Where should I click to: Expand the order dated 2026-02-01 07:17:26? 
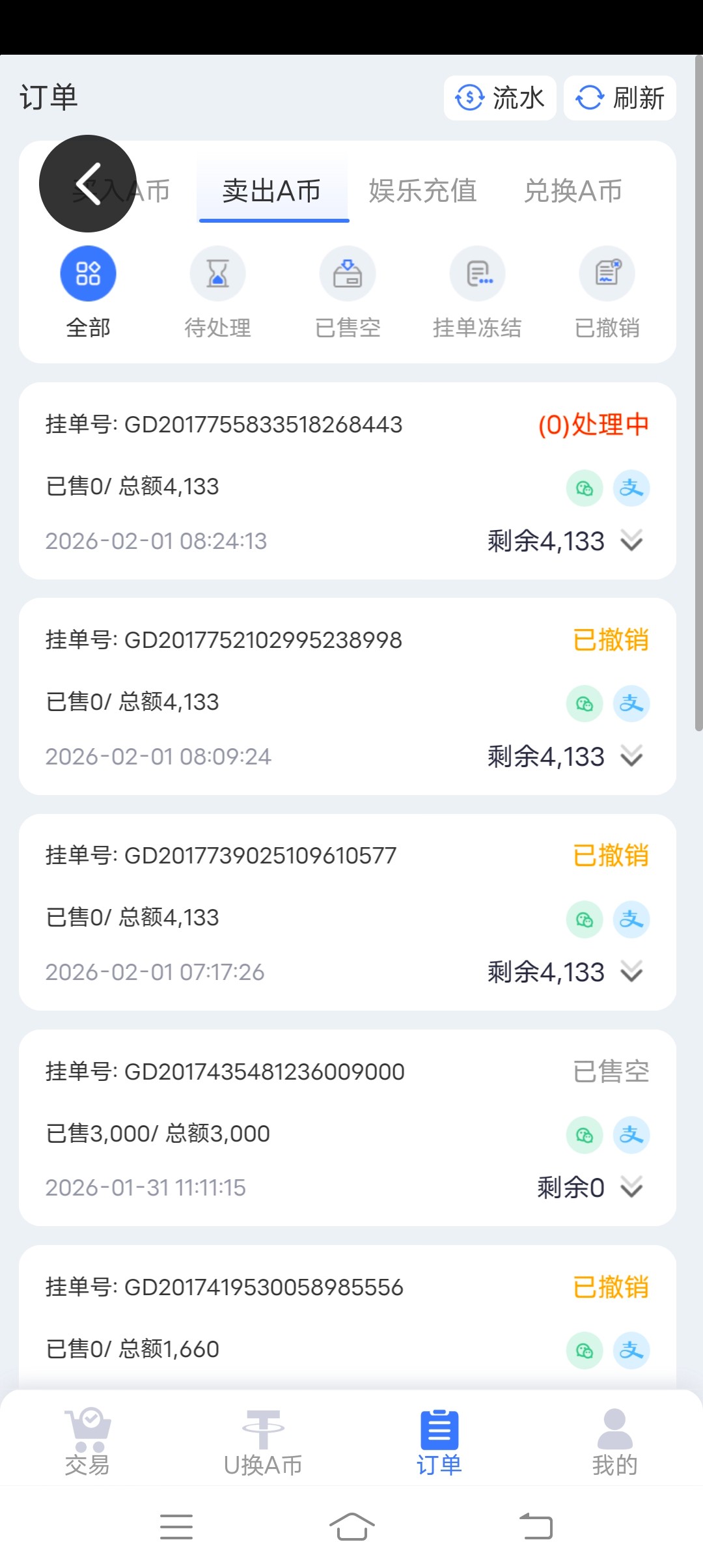tap(631, 972)
